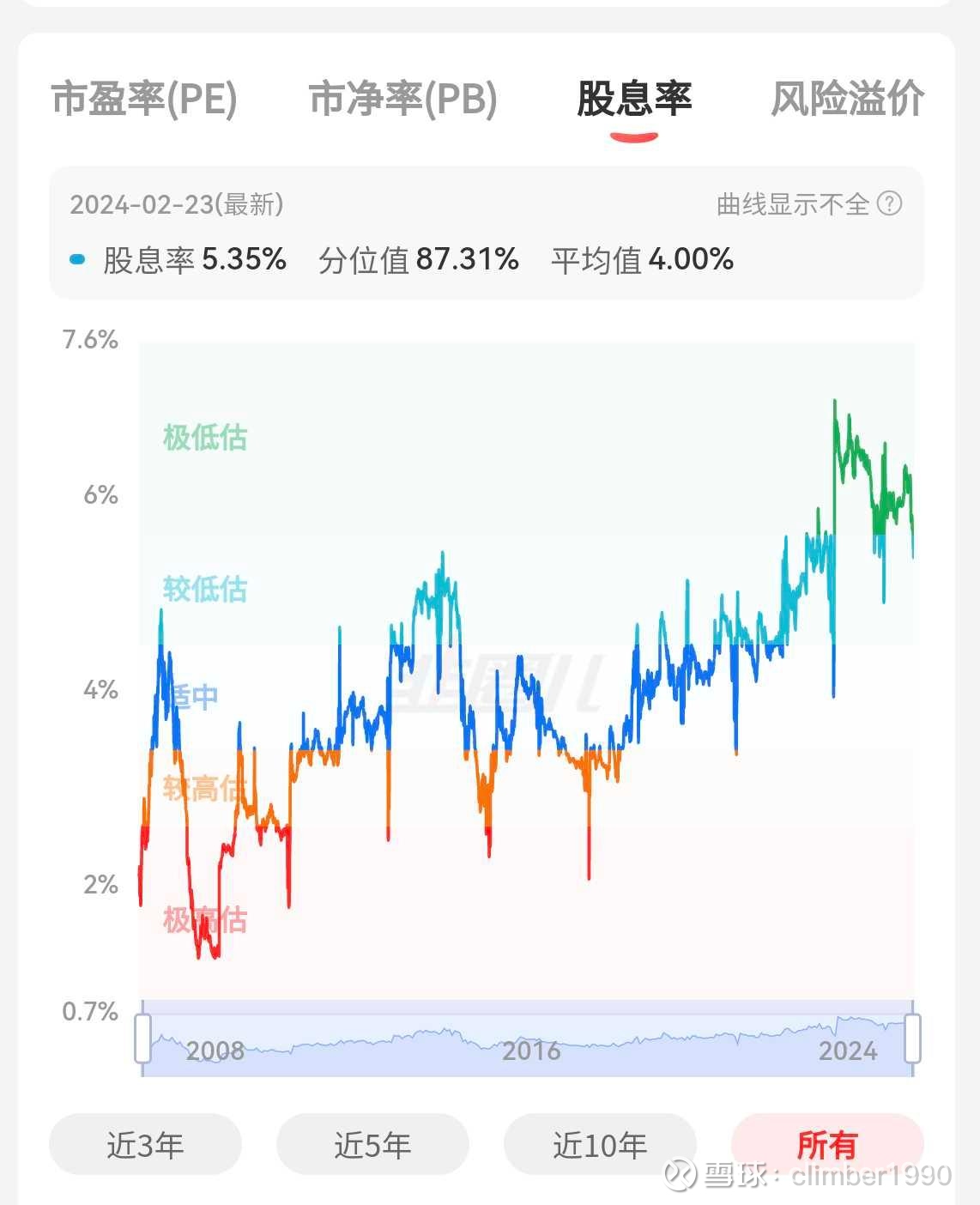The image size is (980, 1205).
Task: Click the 极低估 valuation zone label
Action: (x=204, y=438)
